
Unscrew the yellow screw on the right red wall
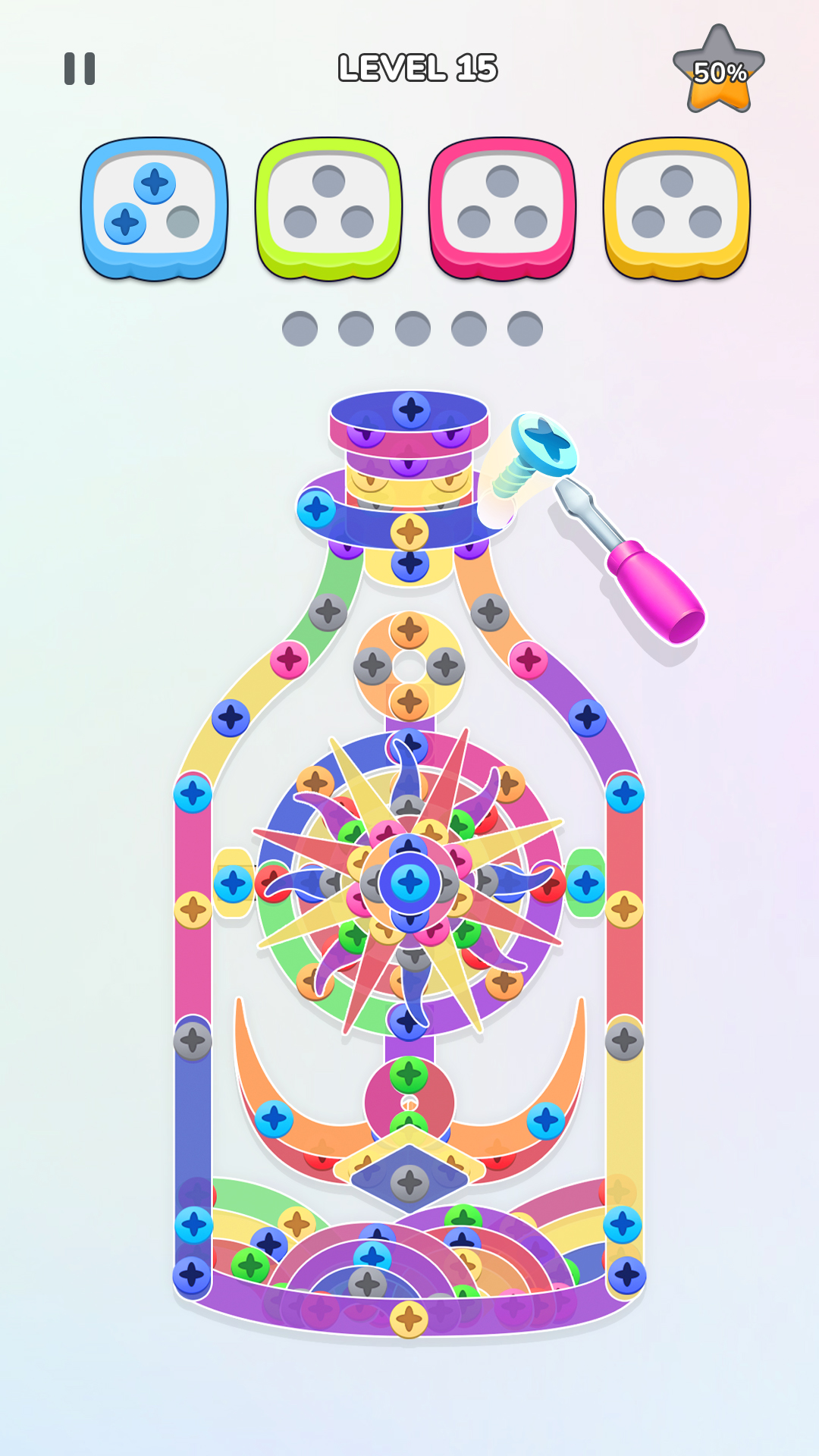625,908
